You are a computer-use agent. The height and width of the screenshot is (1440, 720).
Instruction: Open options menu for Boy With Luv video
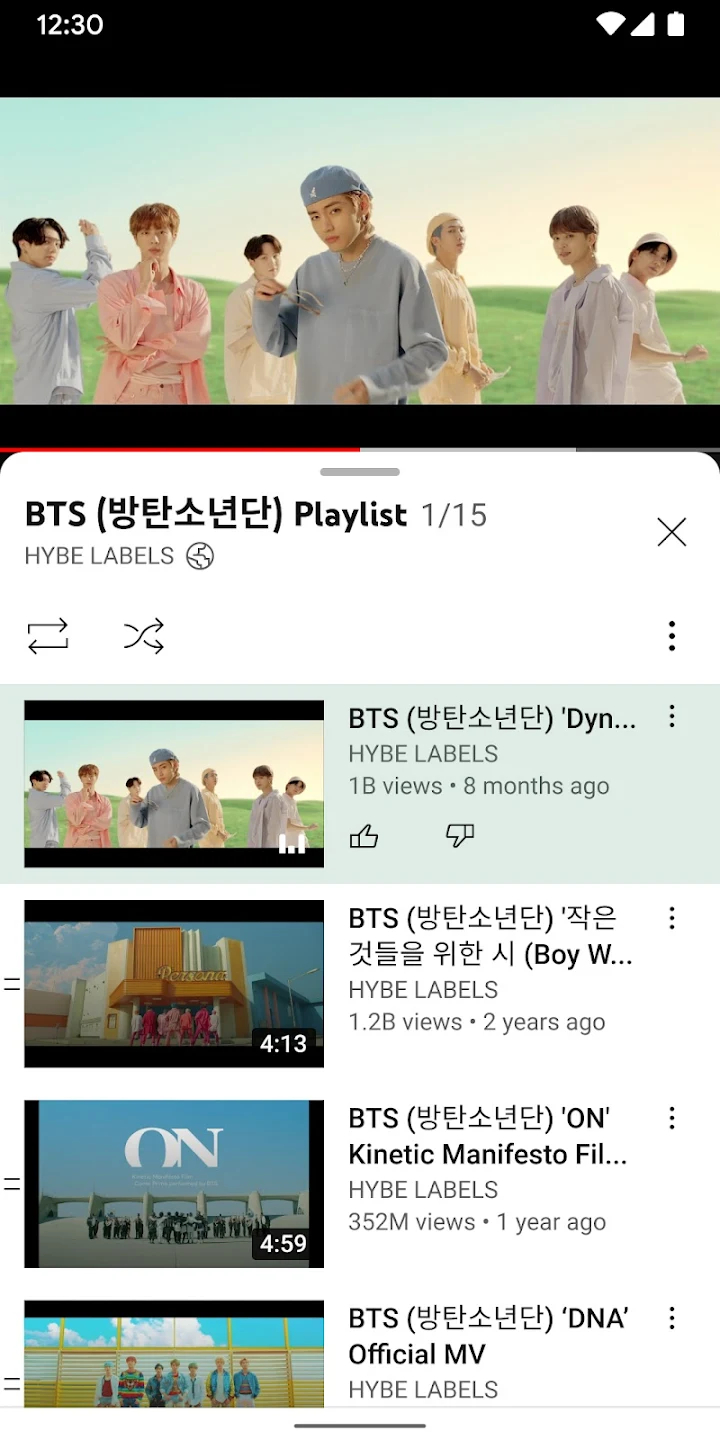pyautogui.click(x=671, y=917)
